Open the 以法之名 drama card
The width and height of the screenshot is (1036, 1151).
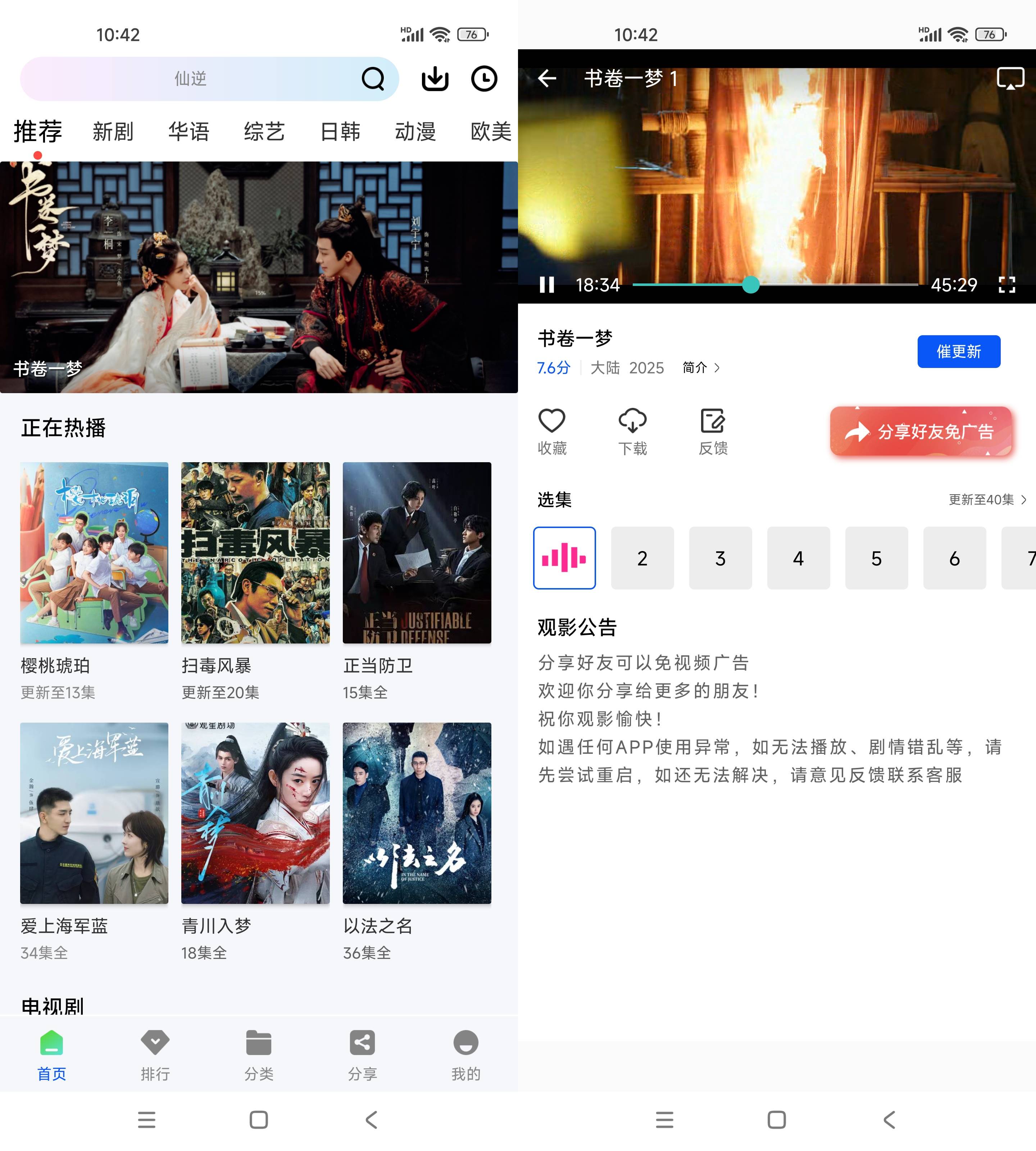click(x=417, y=813)
